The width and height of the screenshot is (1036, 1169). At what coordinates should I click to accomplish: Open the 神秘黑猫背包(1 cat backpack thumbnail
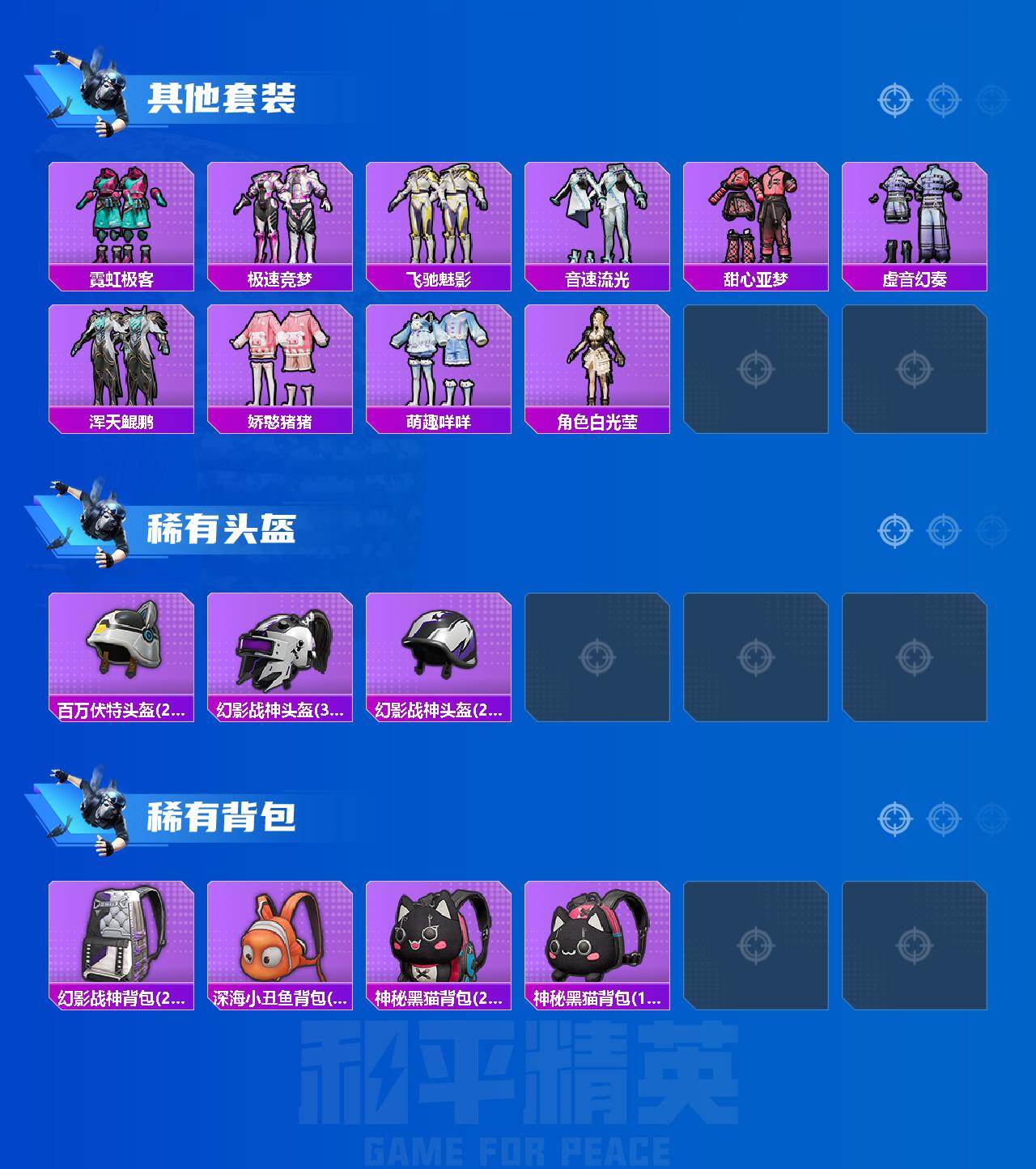[x=597, y=935]
